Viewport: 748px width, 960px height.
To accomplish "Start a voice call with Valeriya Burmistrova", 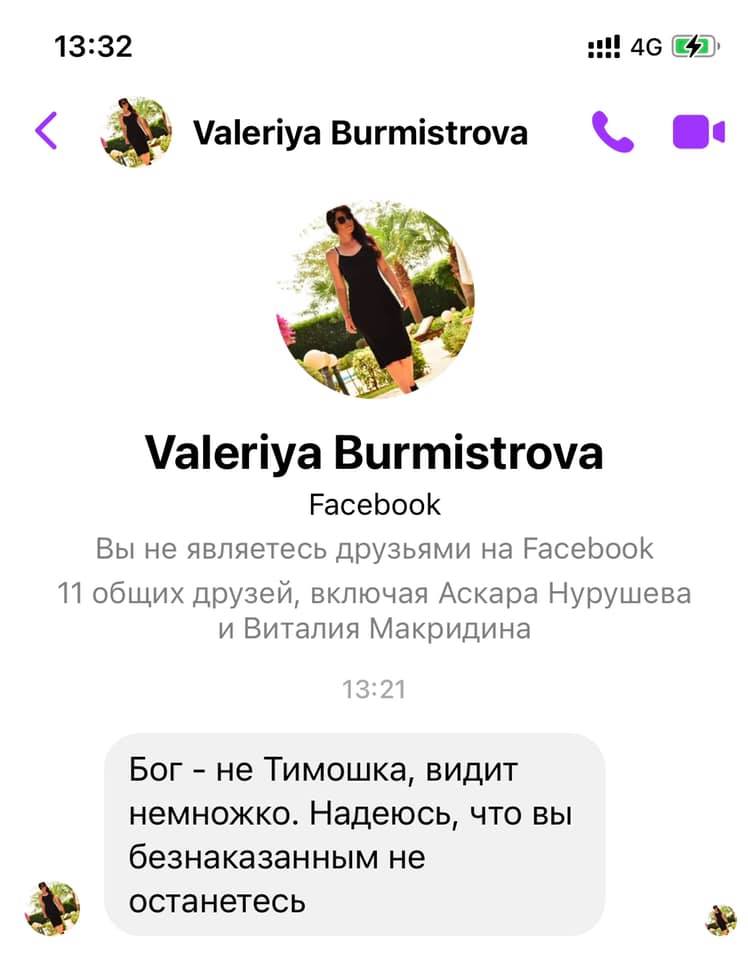I will 612,132.
